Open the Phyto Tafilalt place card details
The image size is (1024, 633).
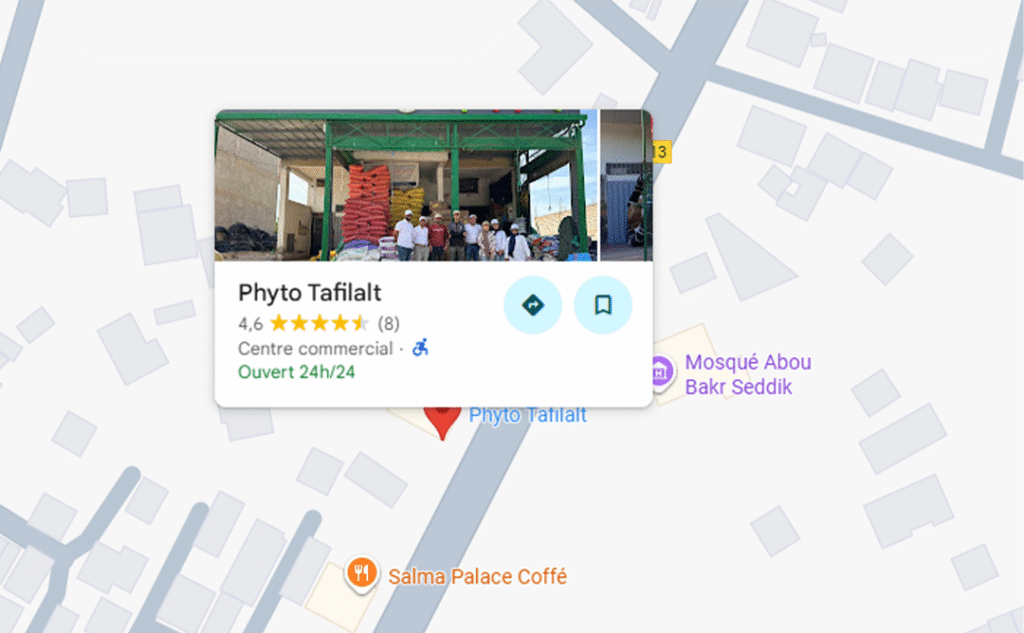tap(310, 293)
